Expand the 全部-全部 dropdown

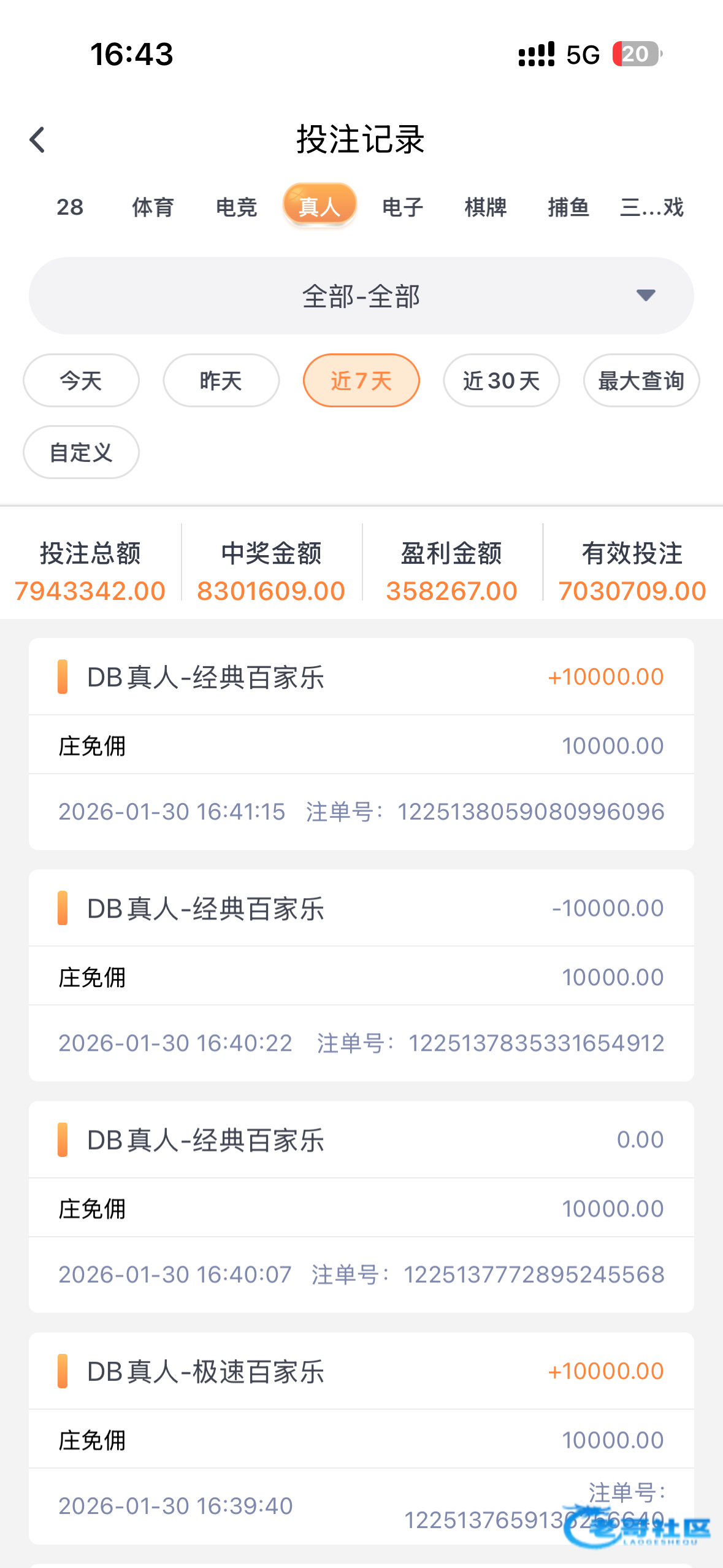(x=361, y=296)
